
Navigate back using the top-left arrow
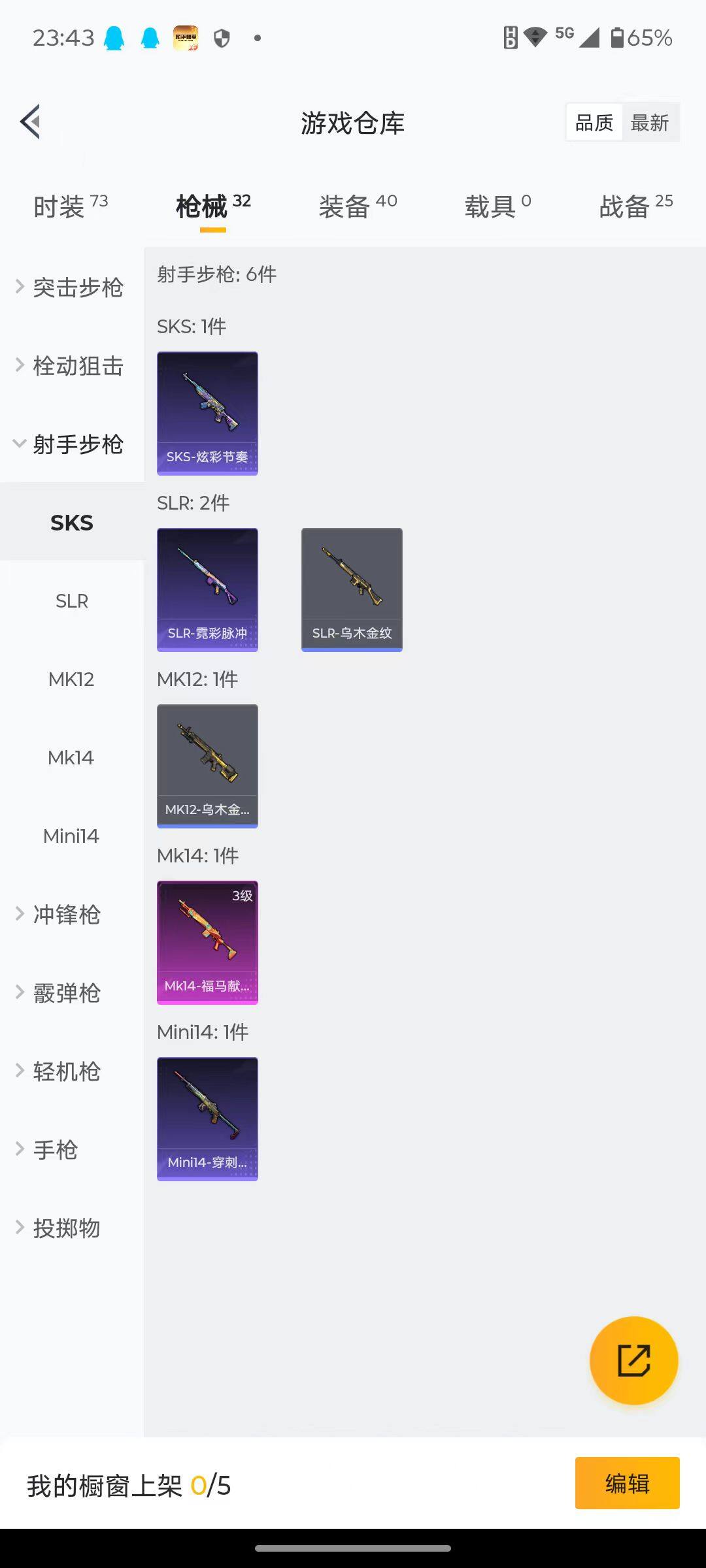click(x=29, y=122)
